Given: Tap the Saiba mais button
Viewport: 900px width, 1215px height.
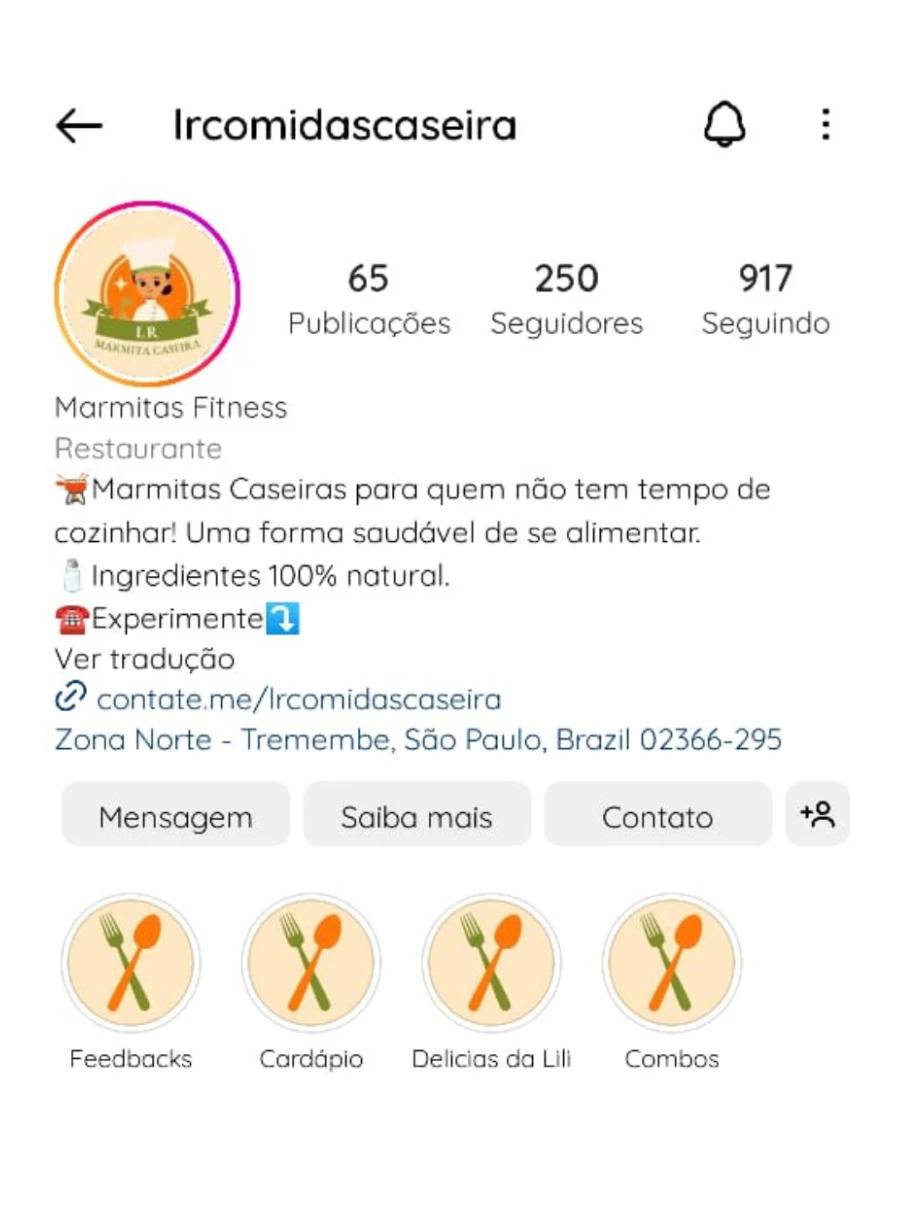Looking at the screenshot, I should pyautogui.click(x=417, y=817).
